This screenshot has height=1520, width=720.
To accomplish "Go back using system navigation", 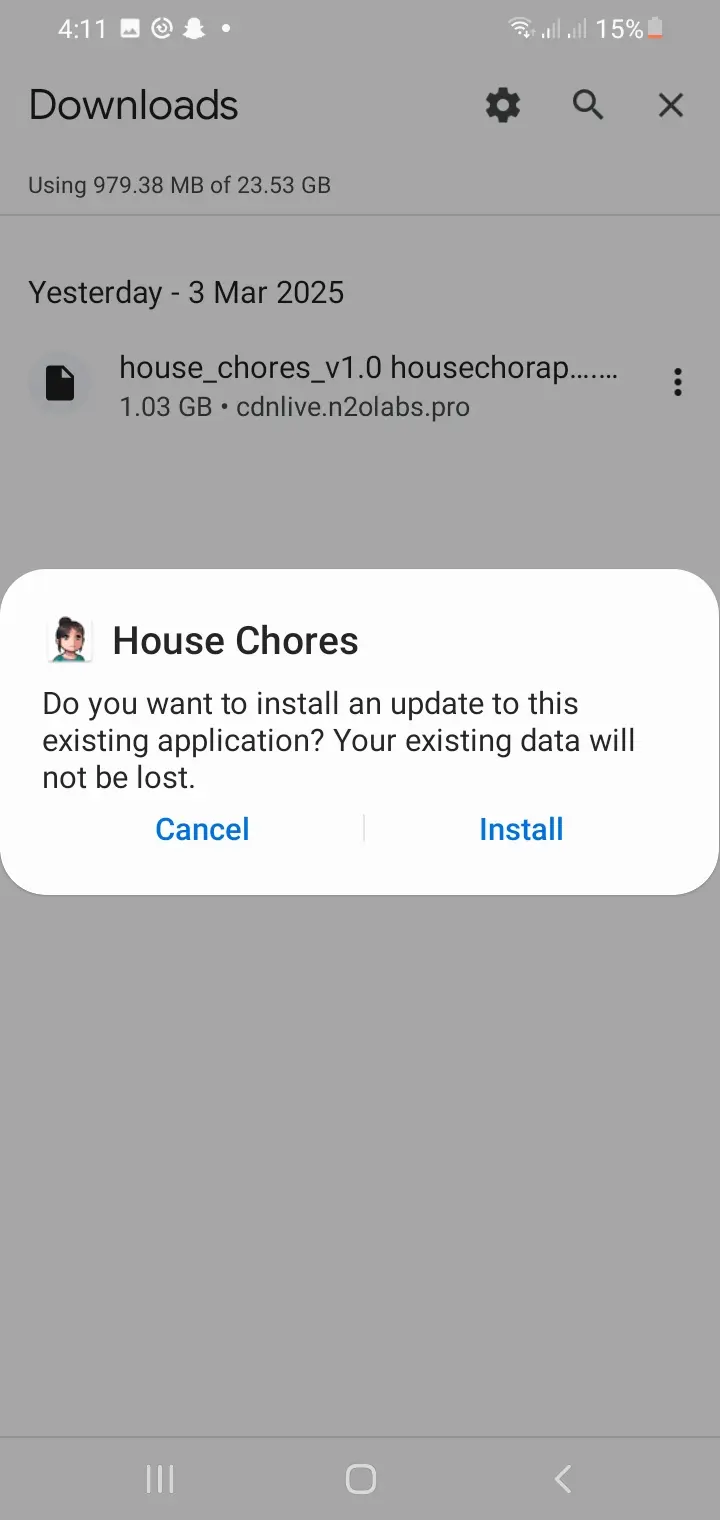I will point(563,1478).
